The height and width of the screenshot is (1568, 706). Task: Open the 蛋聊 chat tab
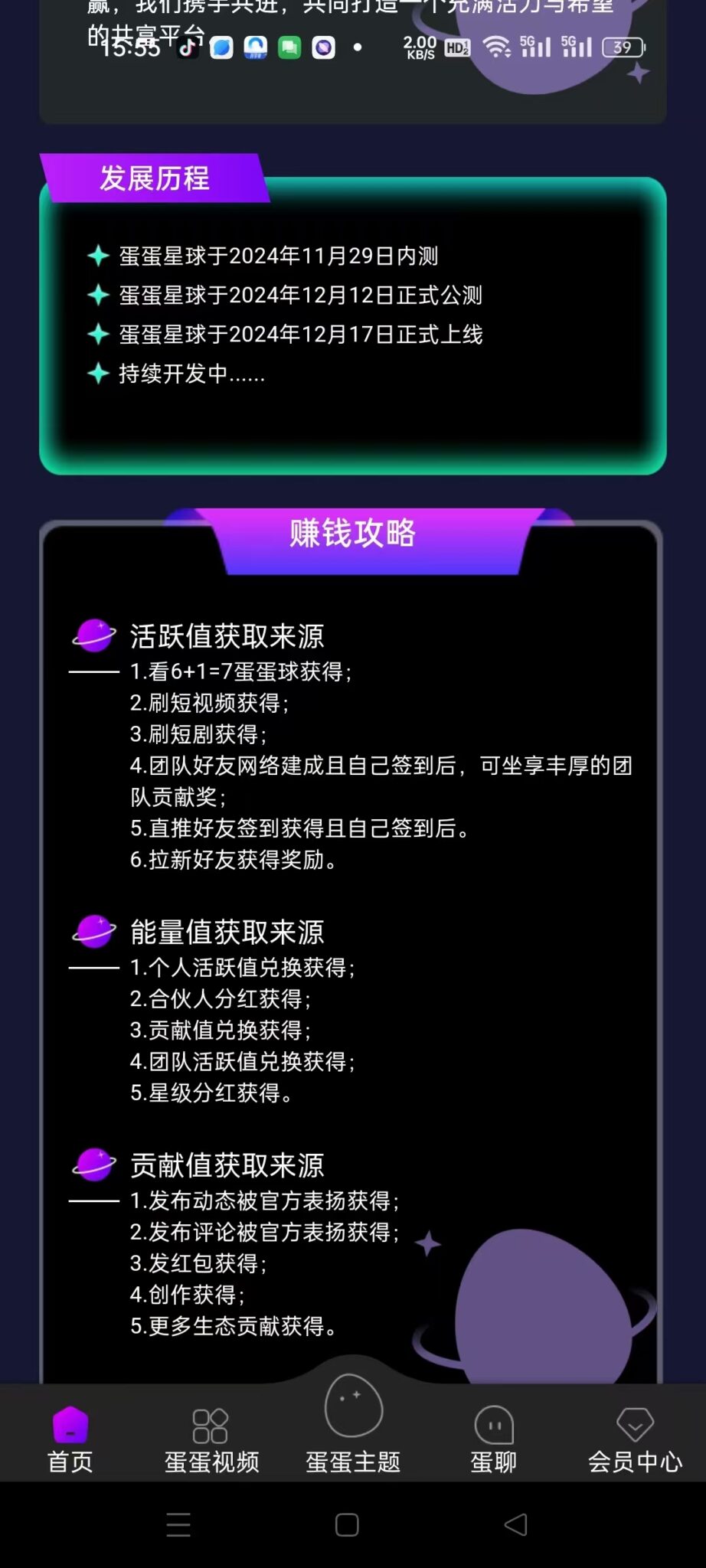[494, 1438]
